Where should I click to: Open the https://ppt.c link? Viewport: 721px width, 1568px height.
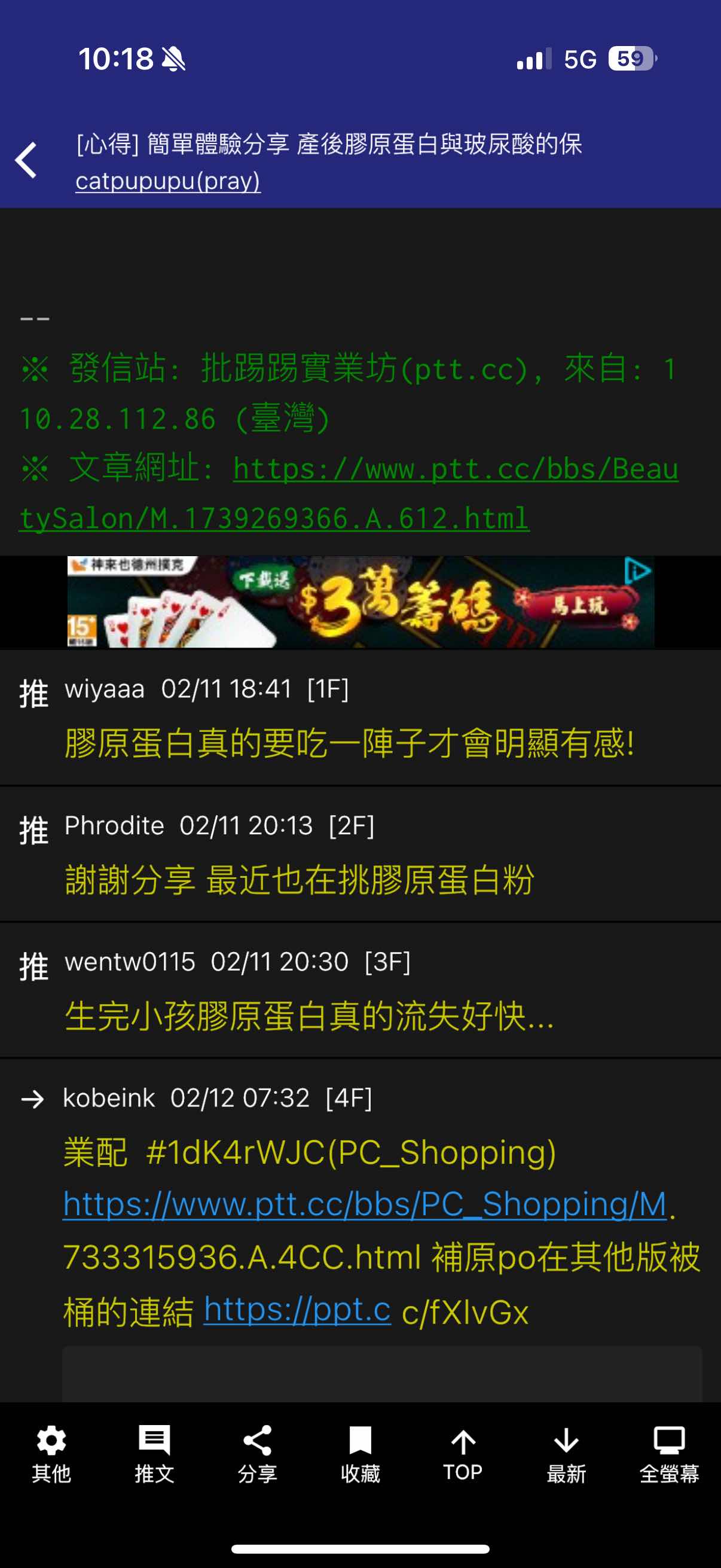(x=297, y=1310)
